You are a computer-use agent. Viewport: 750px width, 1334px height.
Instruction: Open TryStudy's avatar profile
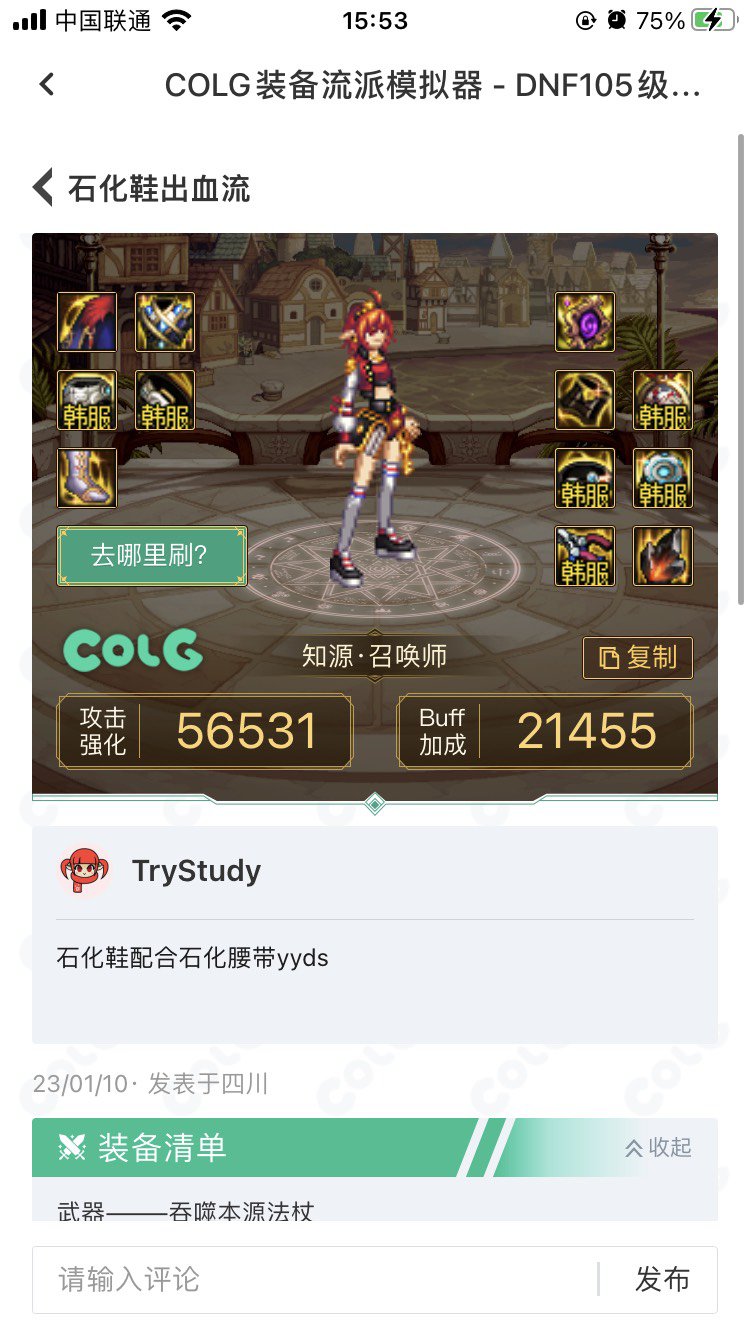84,871
